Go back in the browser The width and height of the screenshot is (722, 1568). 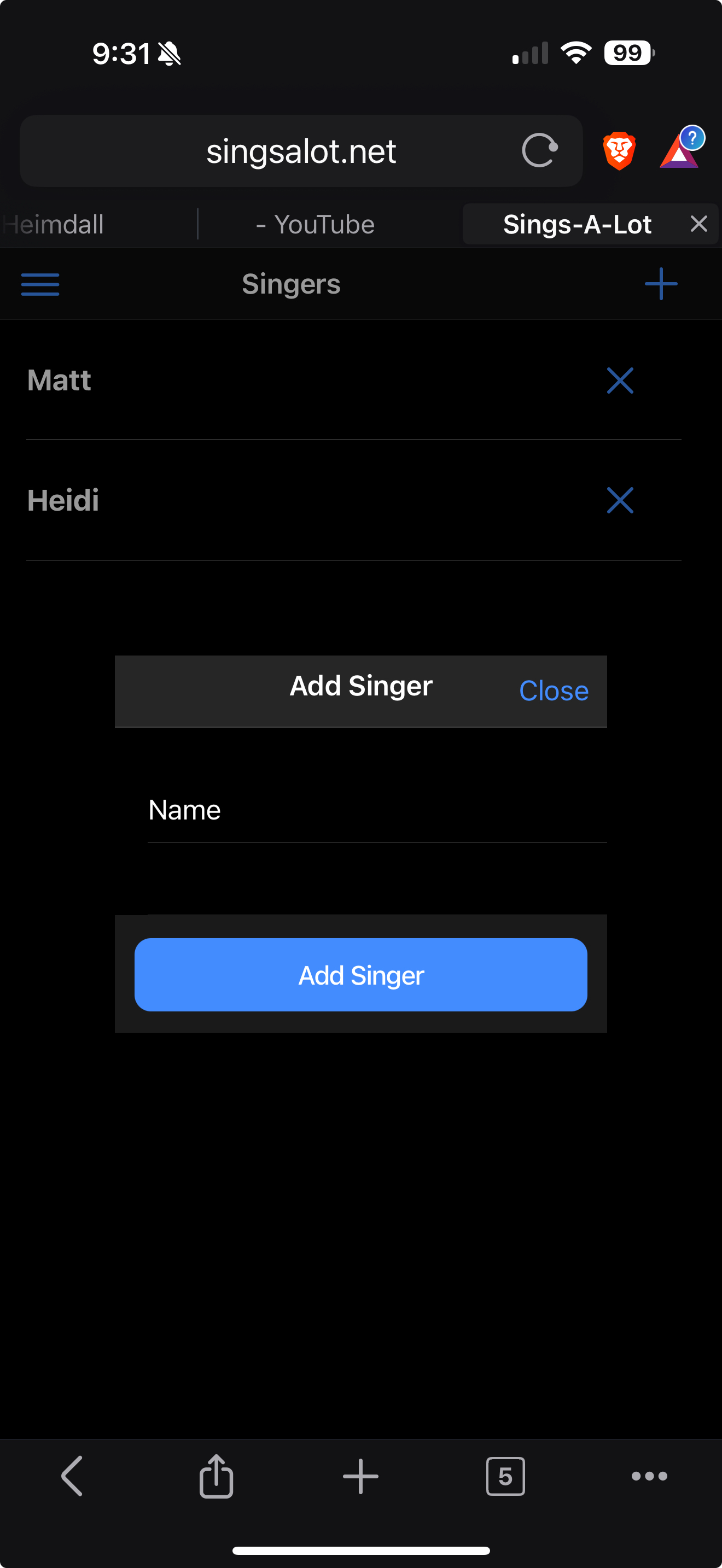72,1476
